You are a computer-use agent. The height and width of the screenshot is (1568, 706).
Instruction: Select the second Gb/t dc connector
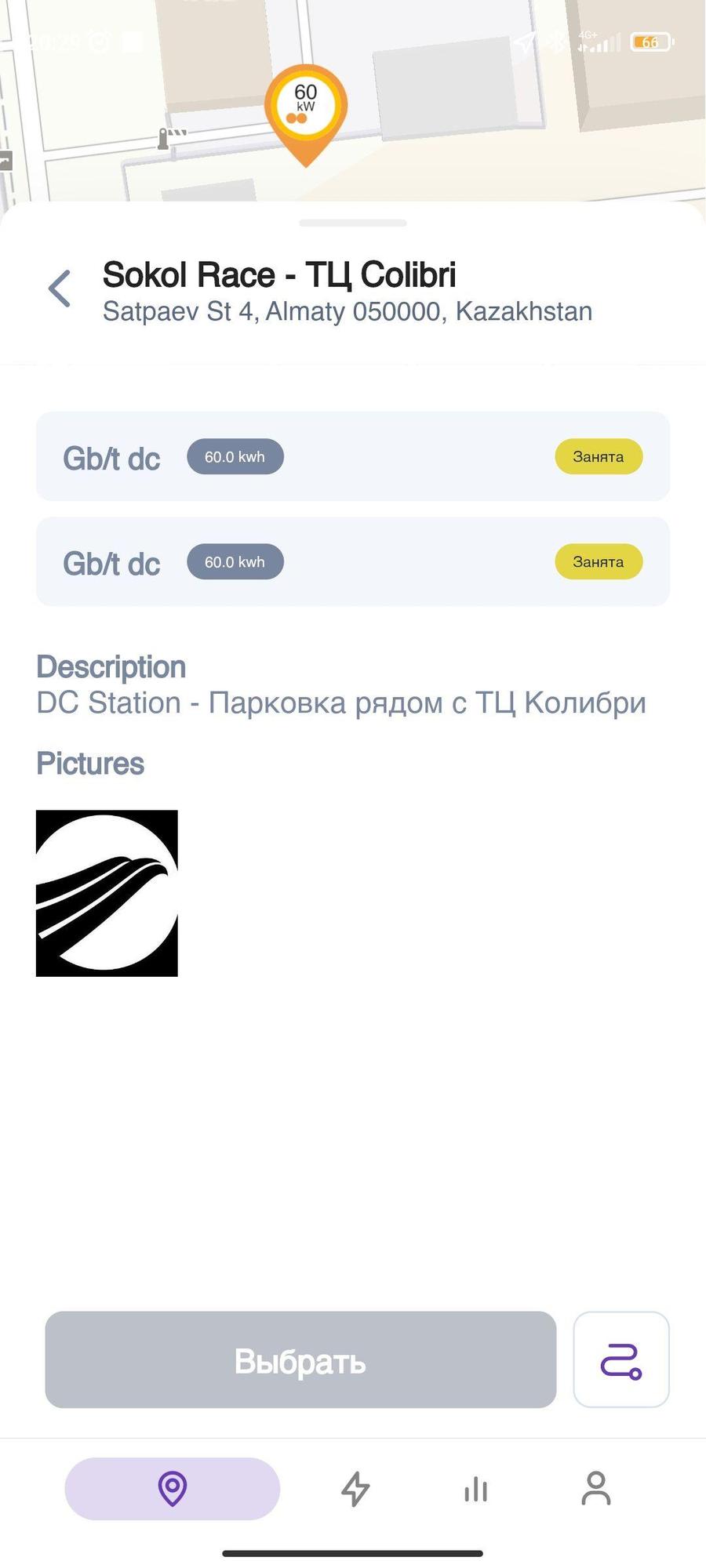coord(352,562)
